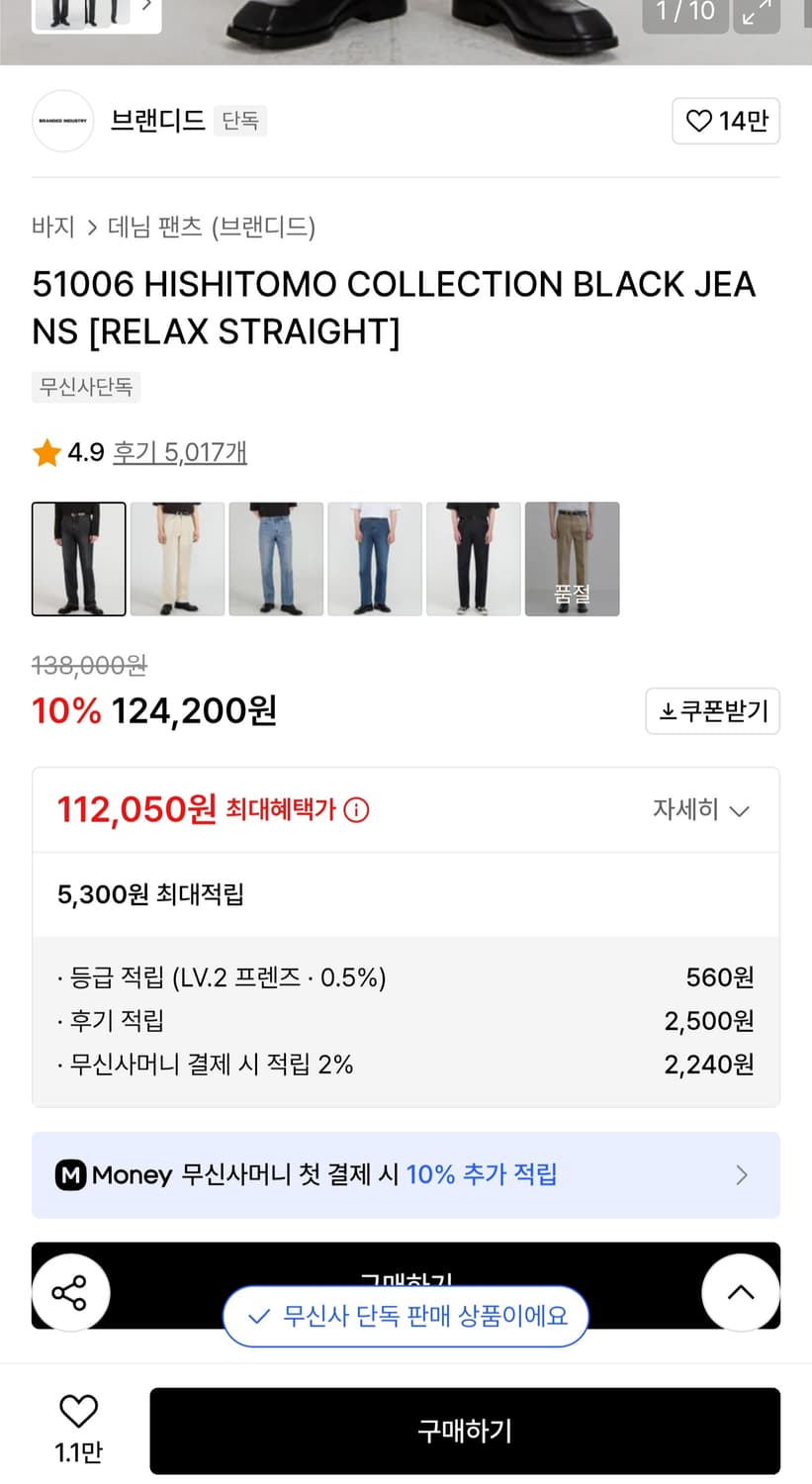This screenshot has height=1484, width=812.
Task: Open the Money 10% 추가 적립 banner chevron
Action: tap(742, 1174)
